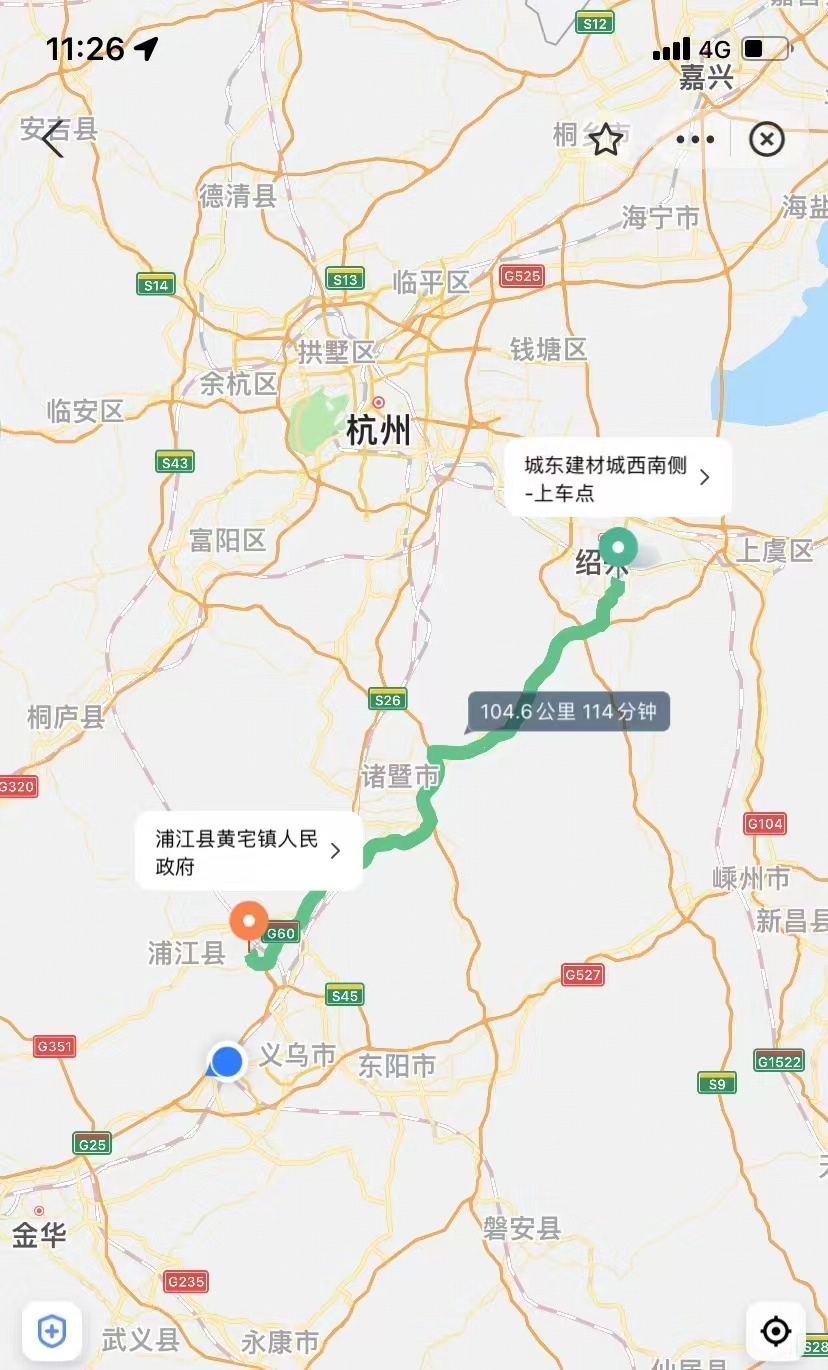Go back using the left arrow

pyautogui.click(x=52, y=138)
